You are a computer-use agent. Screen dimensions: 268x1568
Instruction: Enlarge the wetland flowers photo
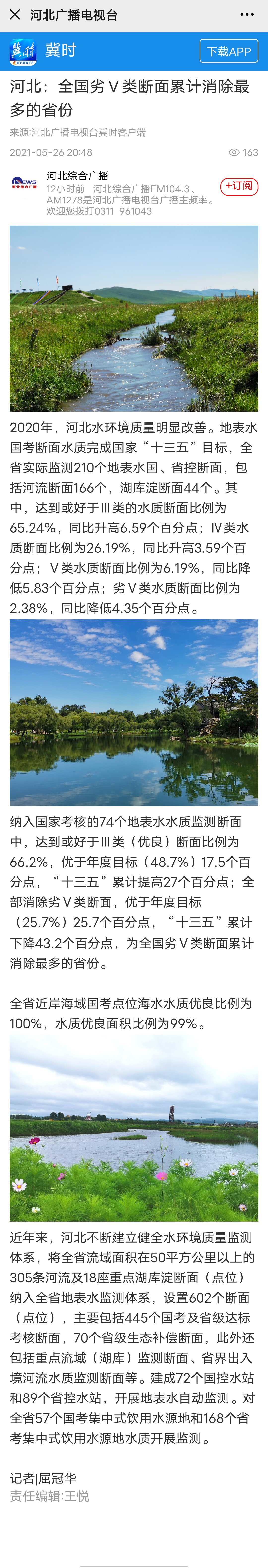click(x=134, y=1128)
